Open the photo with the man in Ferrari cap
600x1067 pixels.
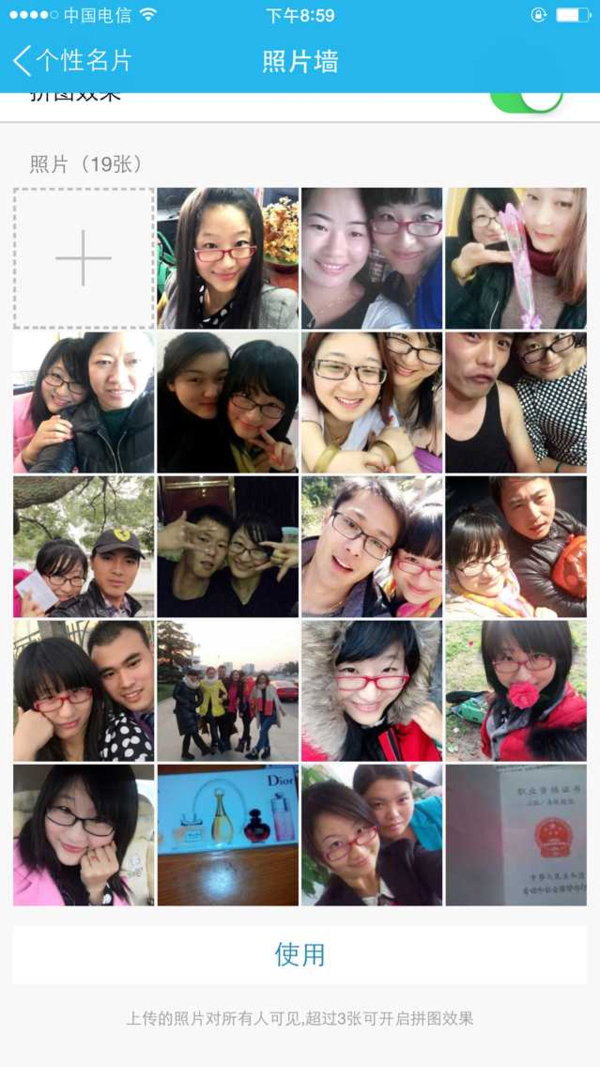[84, 546]
